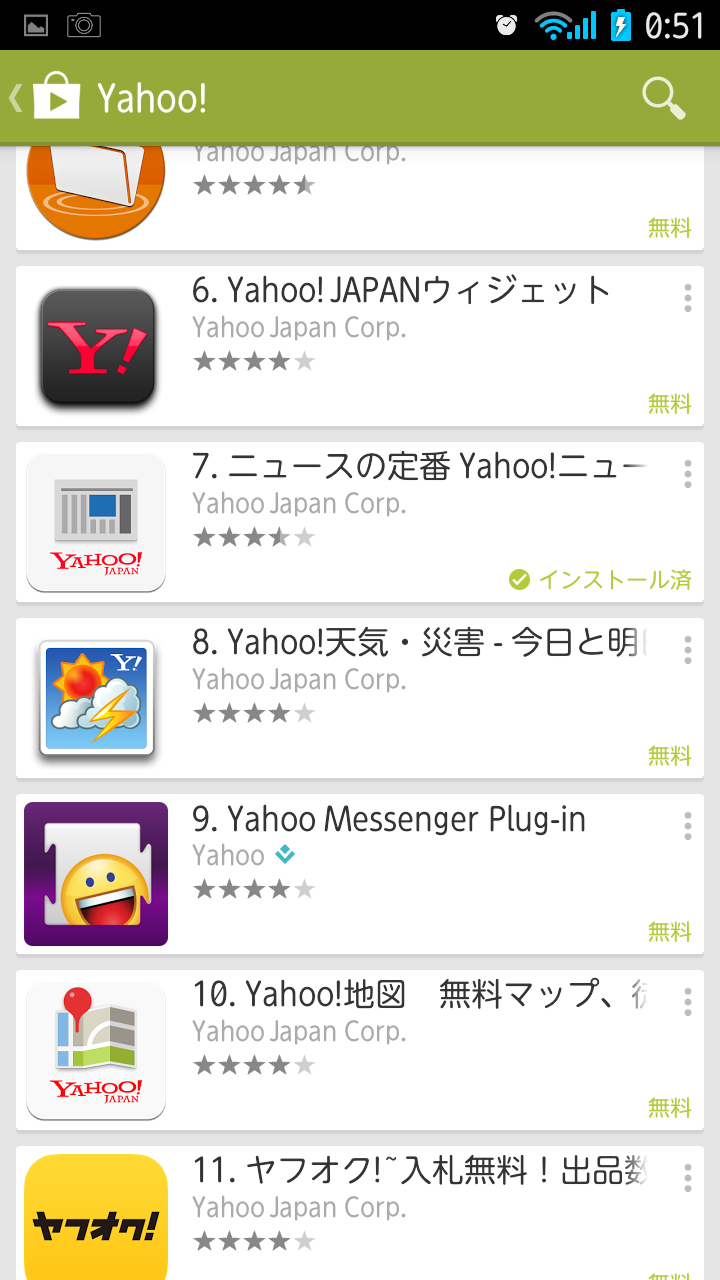Open the search magnifier icon
Image resolution: width=720 pixels, height=1280 pixels.
tap(663, 98)
